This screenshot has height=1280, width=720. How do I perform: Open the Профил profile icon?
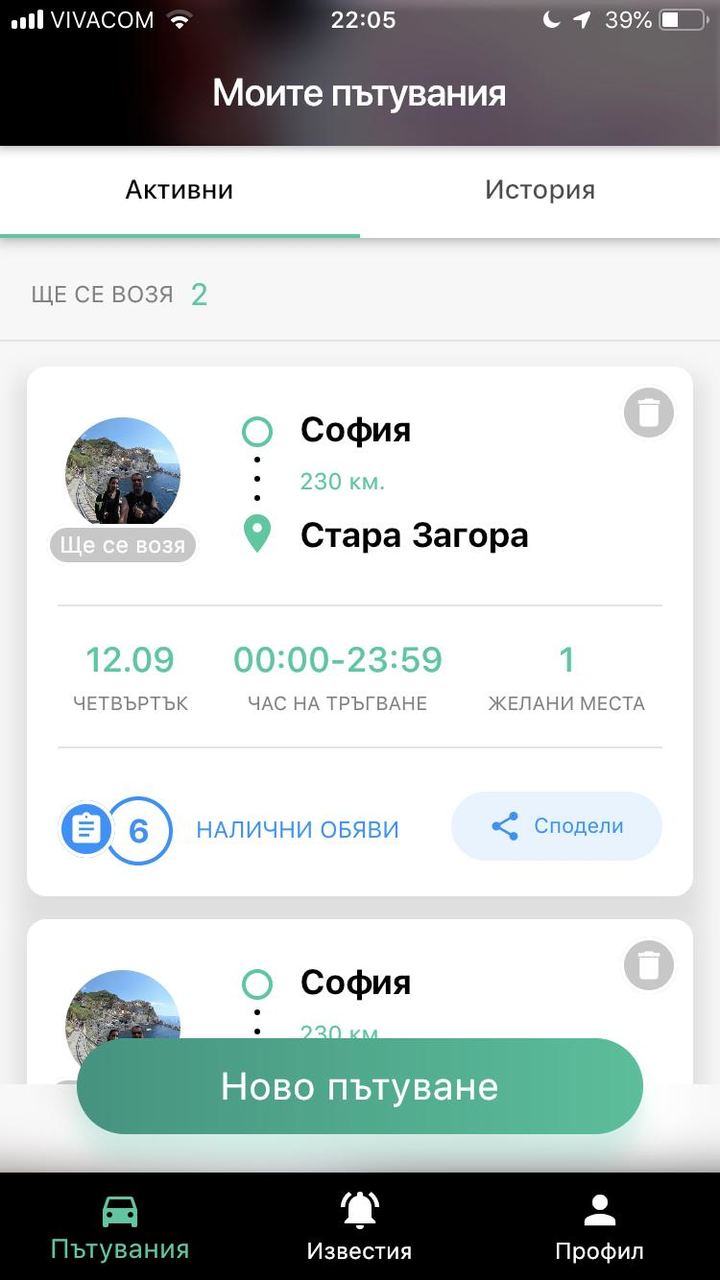pos(598,1208)
